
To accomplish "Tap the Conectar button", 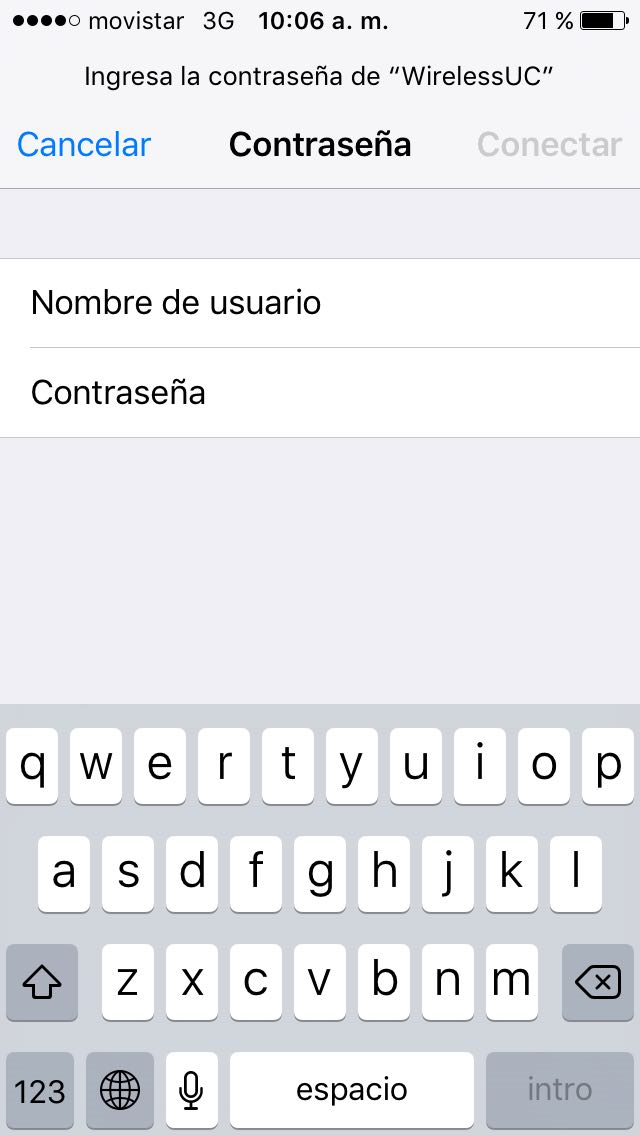I will click(x=549, y=145).
